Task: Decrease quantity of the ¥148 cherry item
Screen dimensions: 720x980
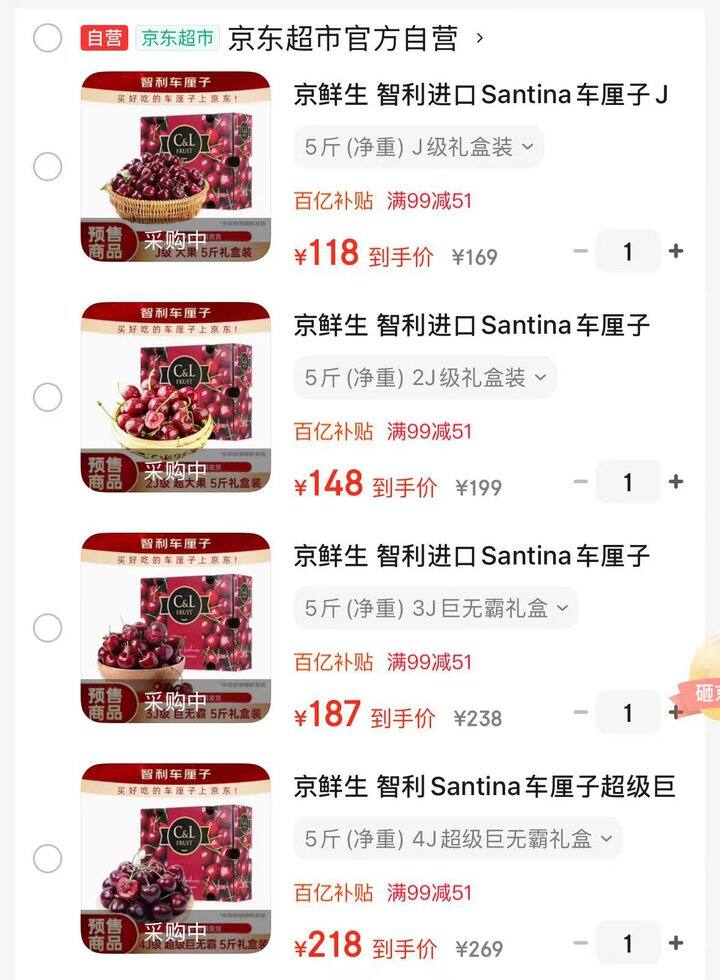Action: click(580, 482)
